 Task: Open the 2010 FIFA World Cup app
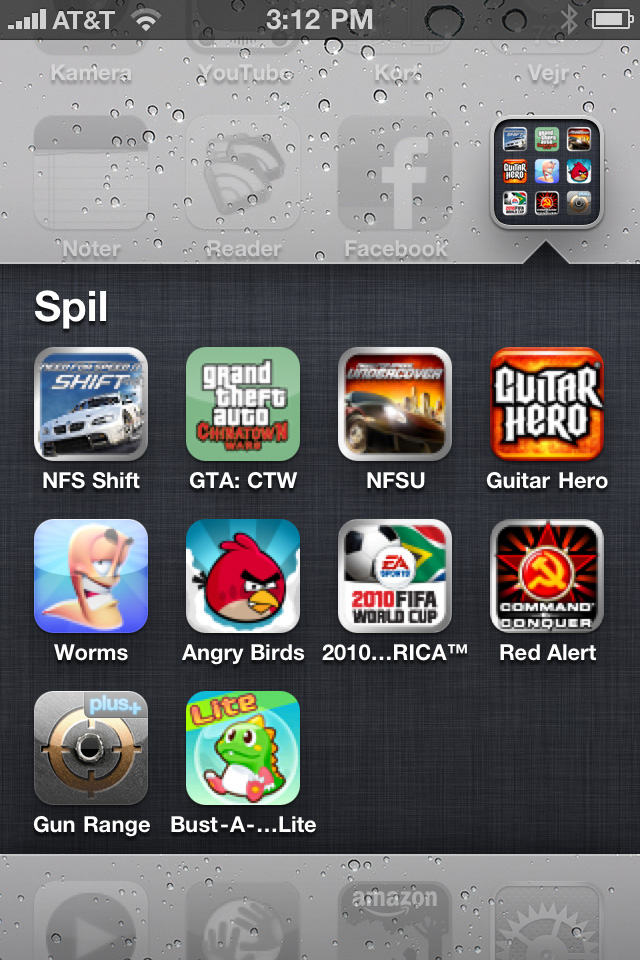(395, 575)
